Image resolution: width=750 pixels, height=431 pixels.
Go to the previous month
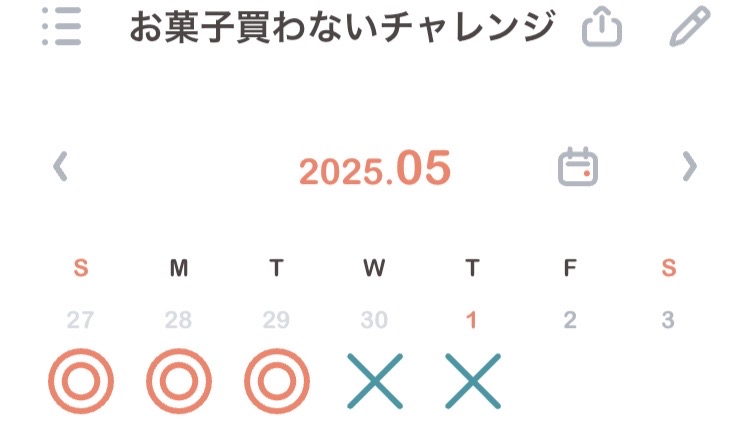[61, 166]
